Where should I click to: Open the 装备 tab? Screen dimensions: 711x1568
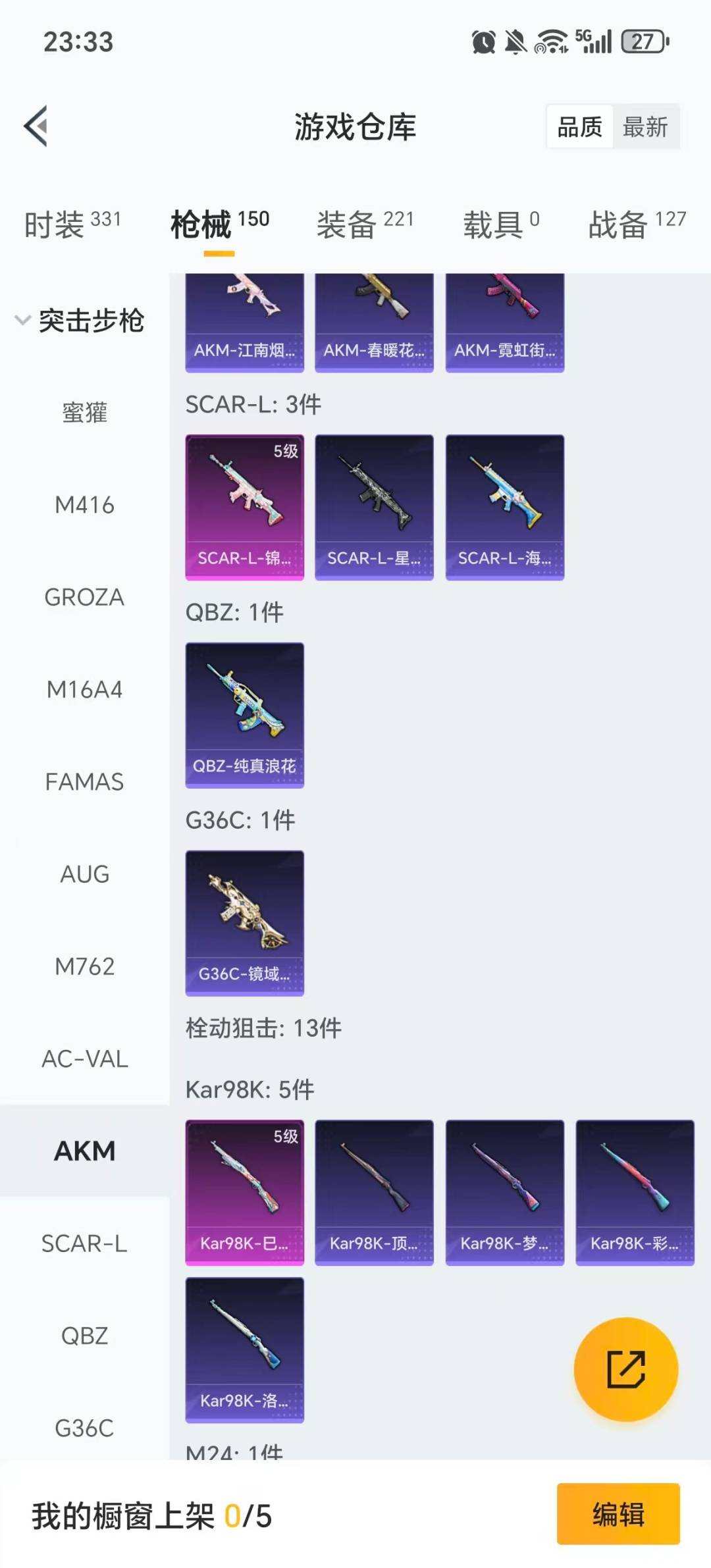[365, 224]
